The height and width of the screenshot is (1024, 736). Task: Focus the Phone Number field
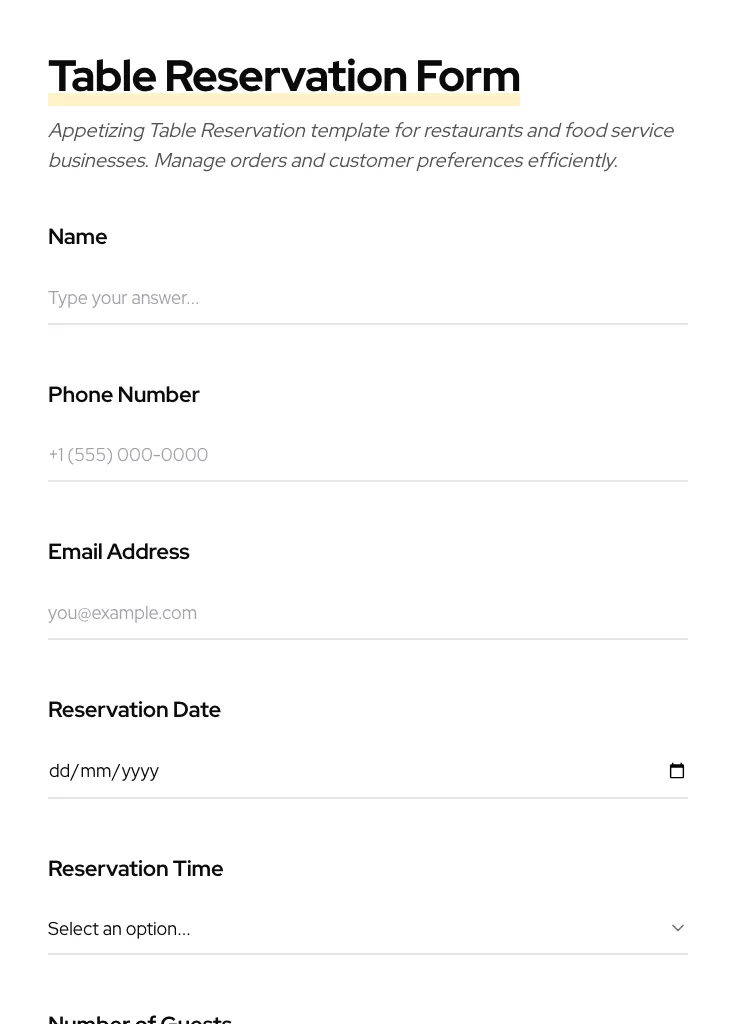click(367, 455)
